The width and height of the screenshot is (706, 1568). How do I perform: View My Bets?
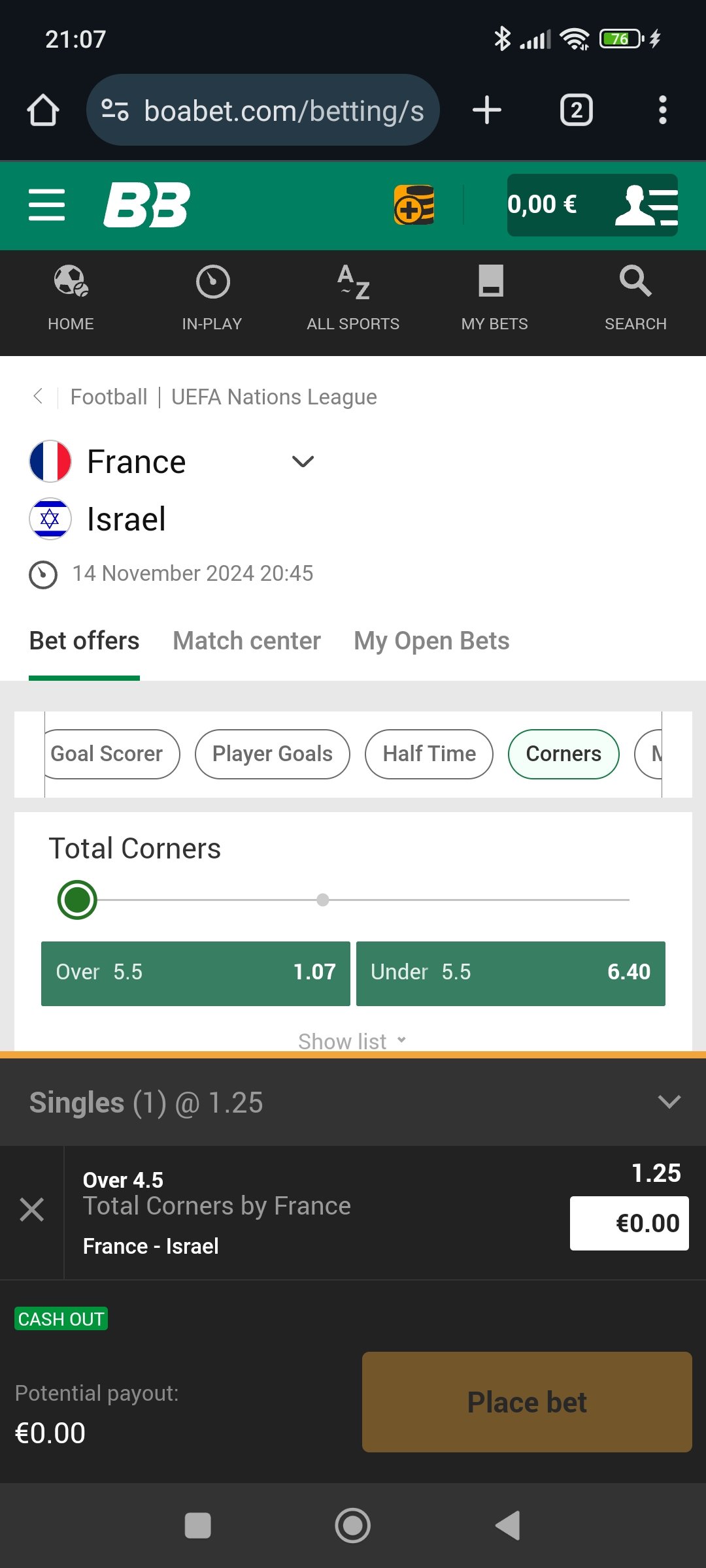[x=494, y=299]
